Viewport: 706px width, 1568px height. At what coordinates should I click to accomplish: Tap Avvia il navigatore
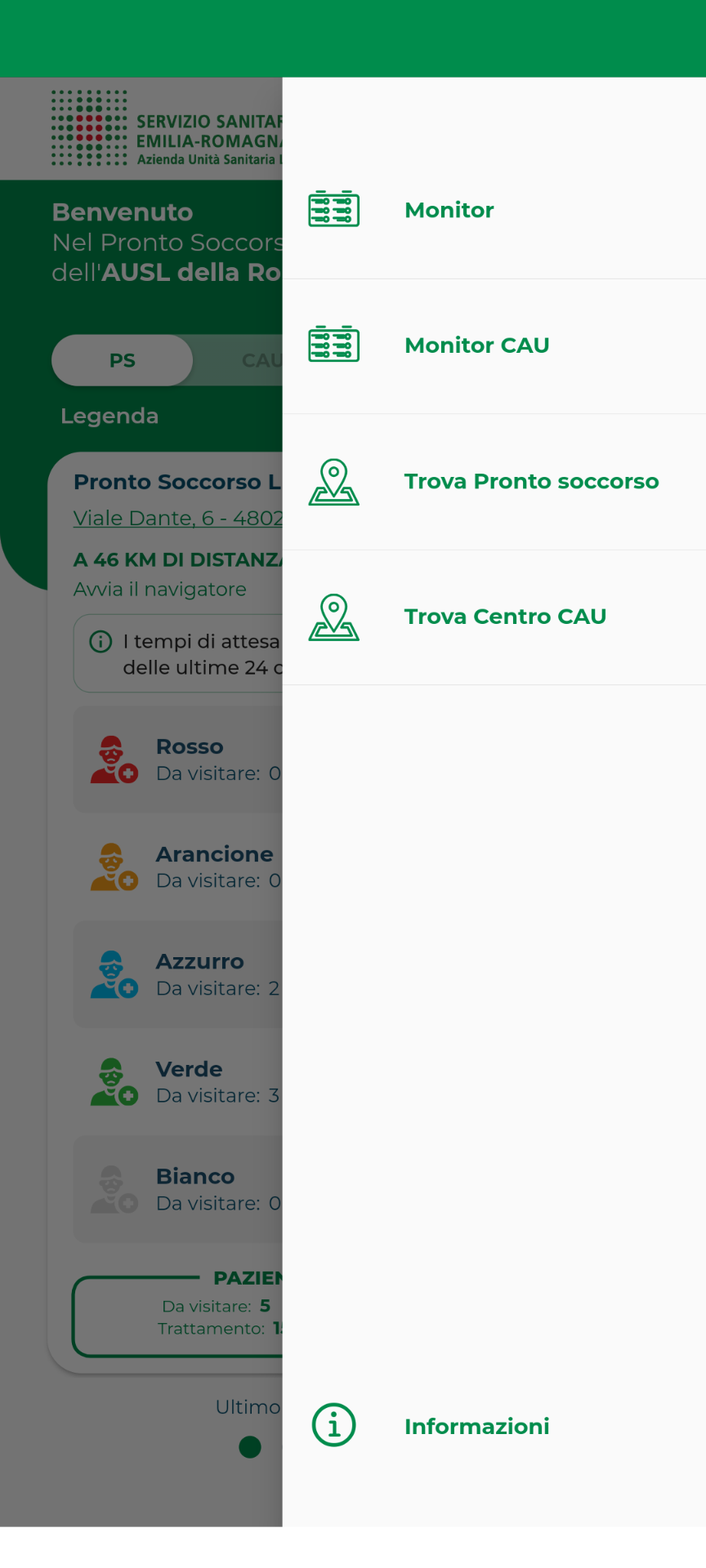[160, 590]
